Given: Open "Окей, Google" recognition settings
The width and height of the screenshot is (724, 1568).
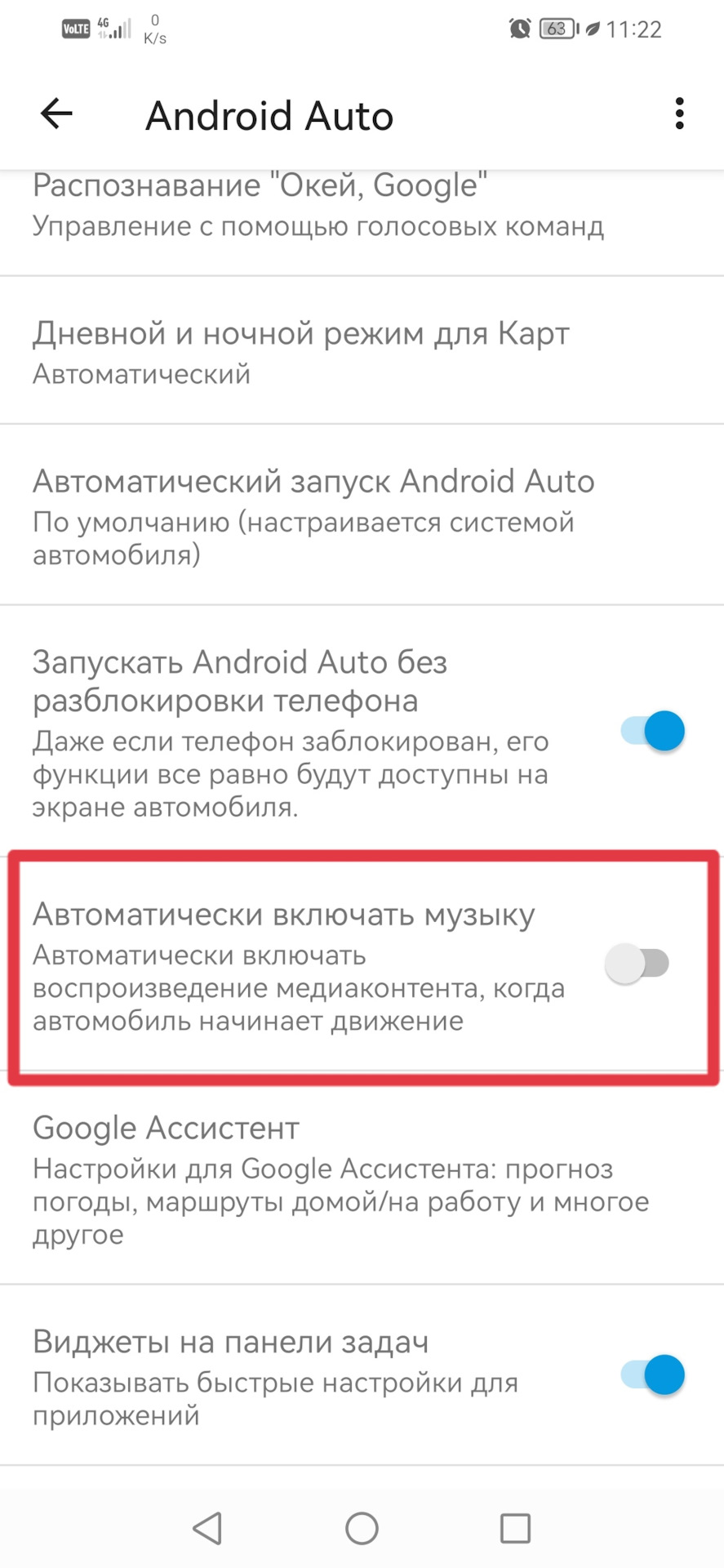Looking at the screenshot, I should pyautogui.click(x=318, y=206).
